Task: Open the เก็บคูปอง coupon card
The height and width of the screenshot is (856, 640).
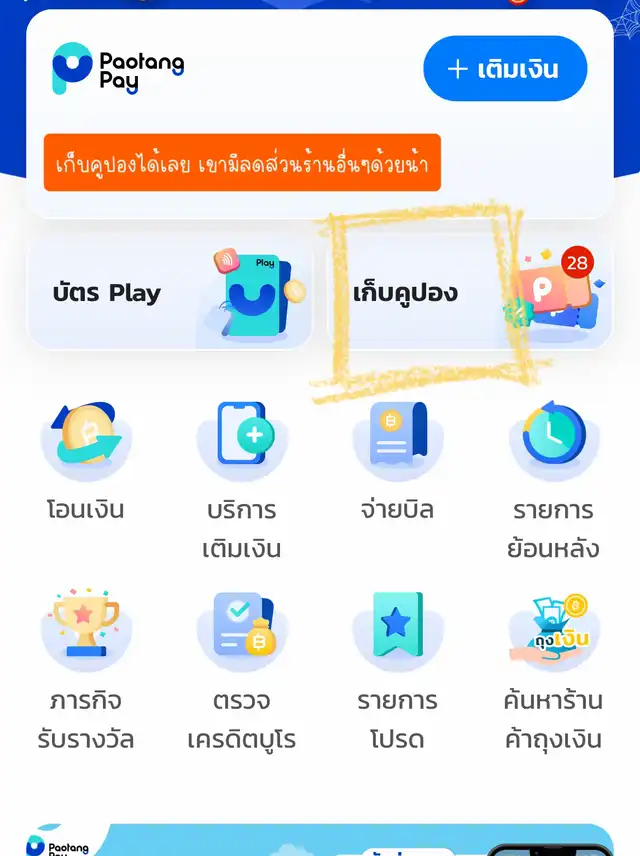Action: pos(469,293)
